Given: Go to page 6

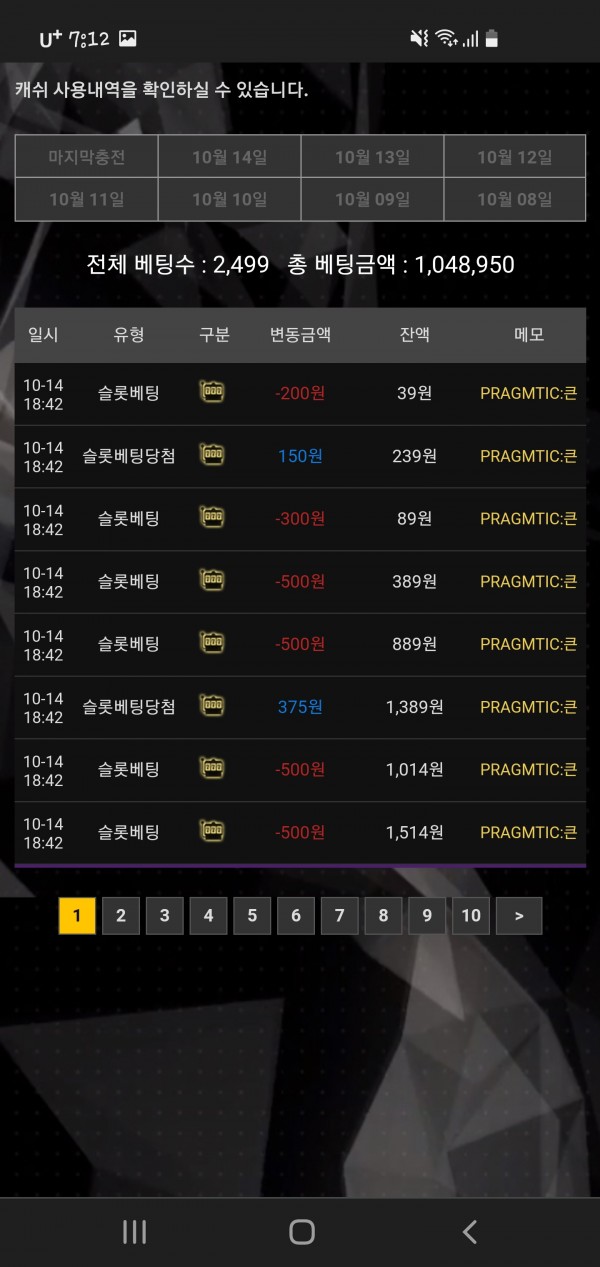Looking at the screenshot, I should (x=296, y=915).
